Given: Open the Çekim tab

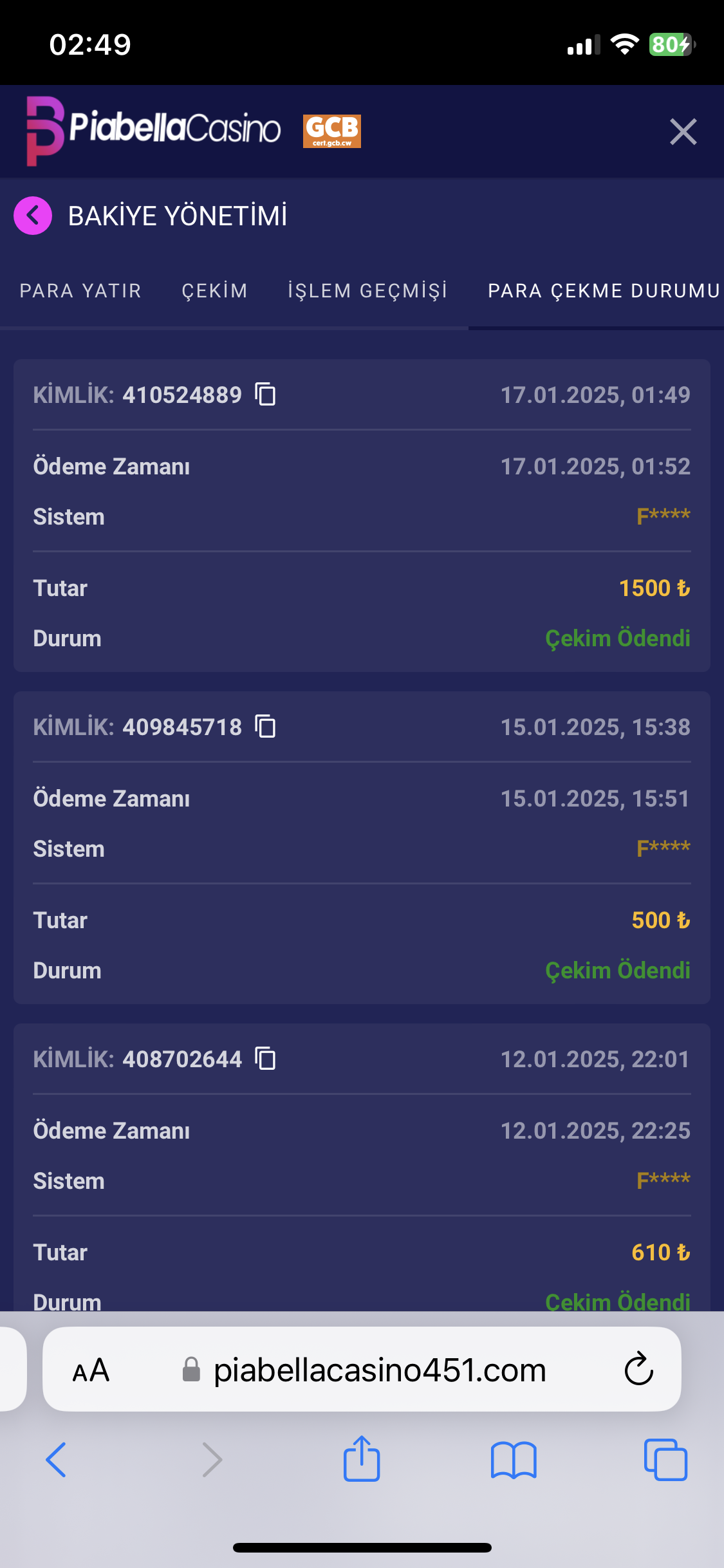Looking at the screenshot, I should pyautogui.click(x=214, y=291).
